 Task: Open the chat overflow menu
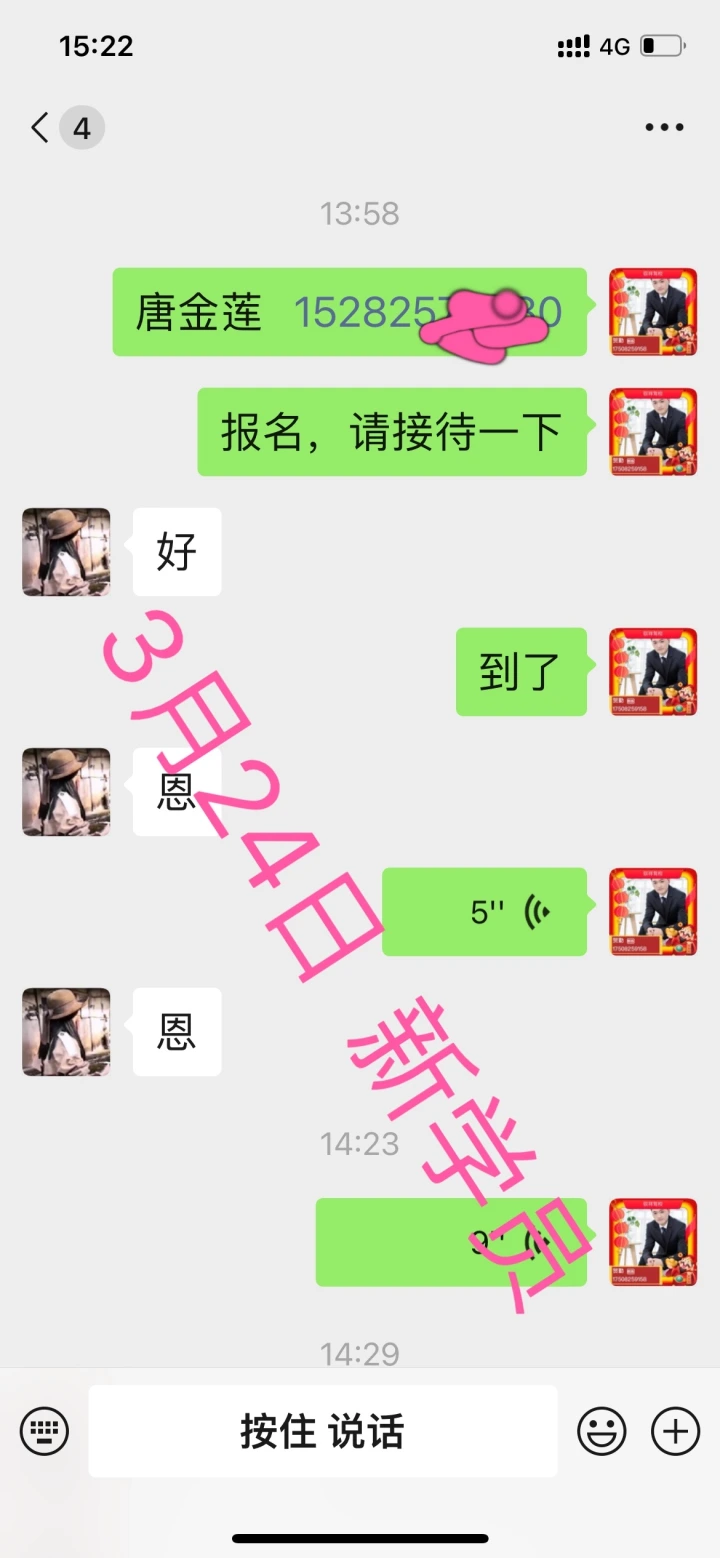[664, 128]
